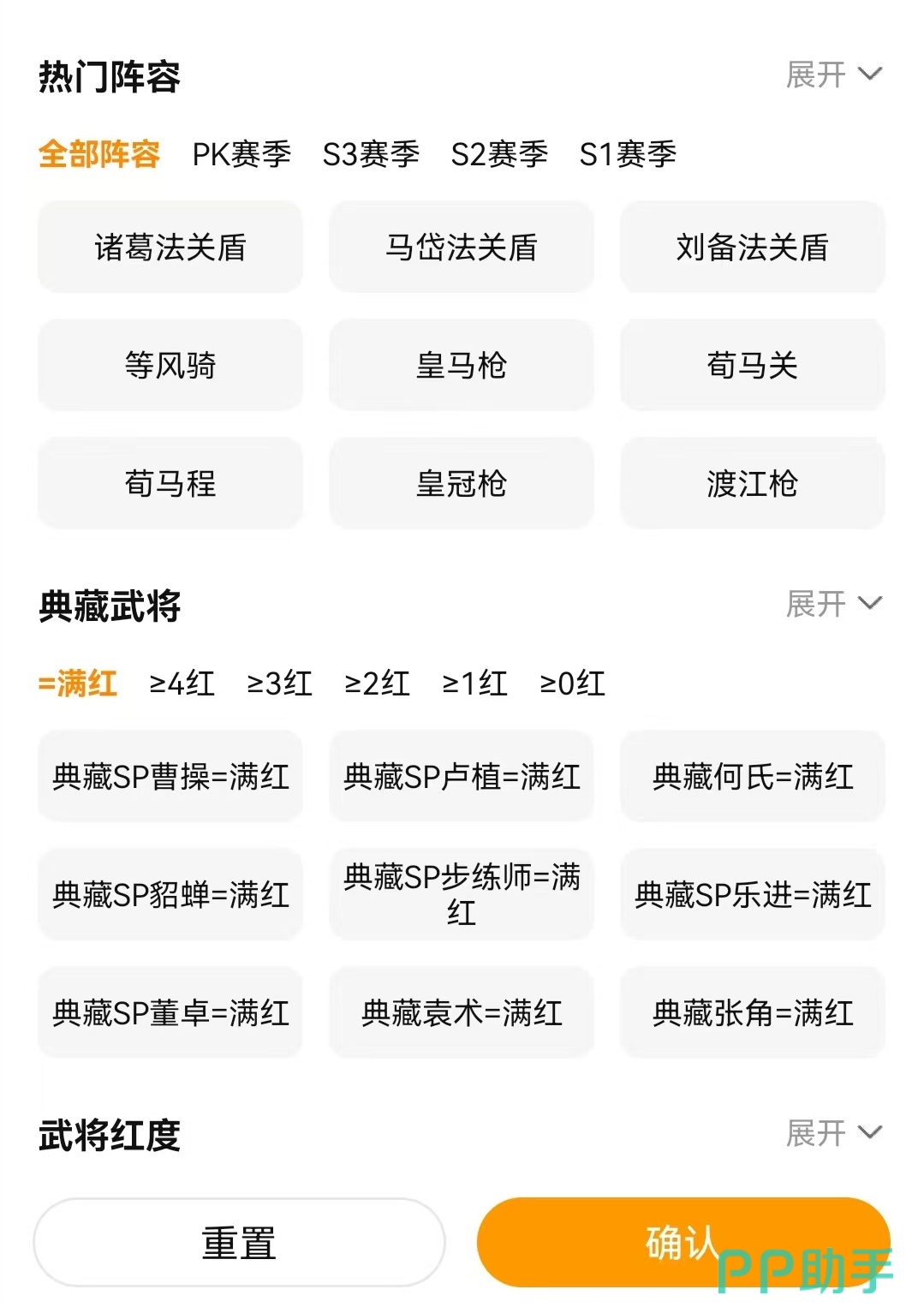Select the 典藏SP步练师=满红 filter
The image size is (924, 1313).
[x=461, y=895]
